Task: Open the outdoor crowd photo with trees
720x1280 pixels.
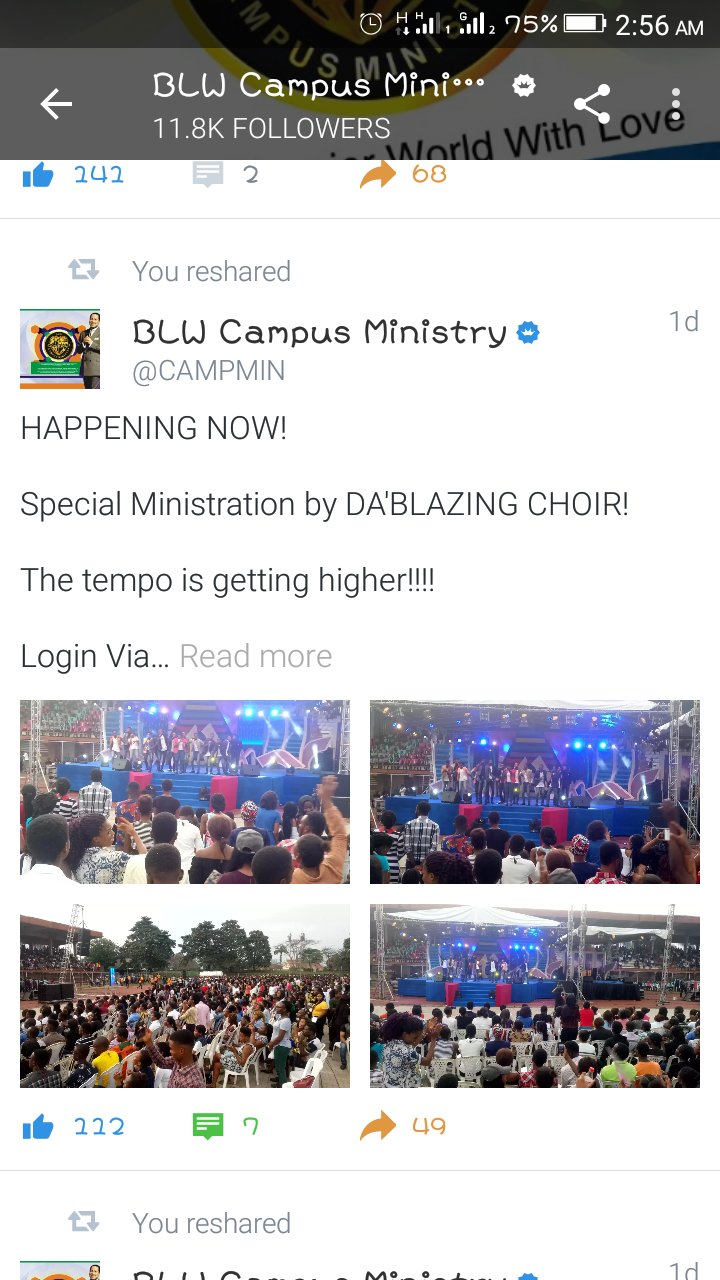Action: [185, 996]
